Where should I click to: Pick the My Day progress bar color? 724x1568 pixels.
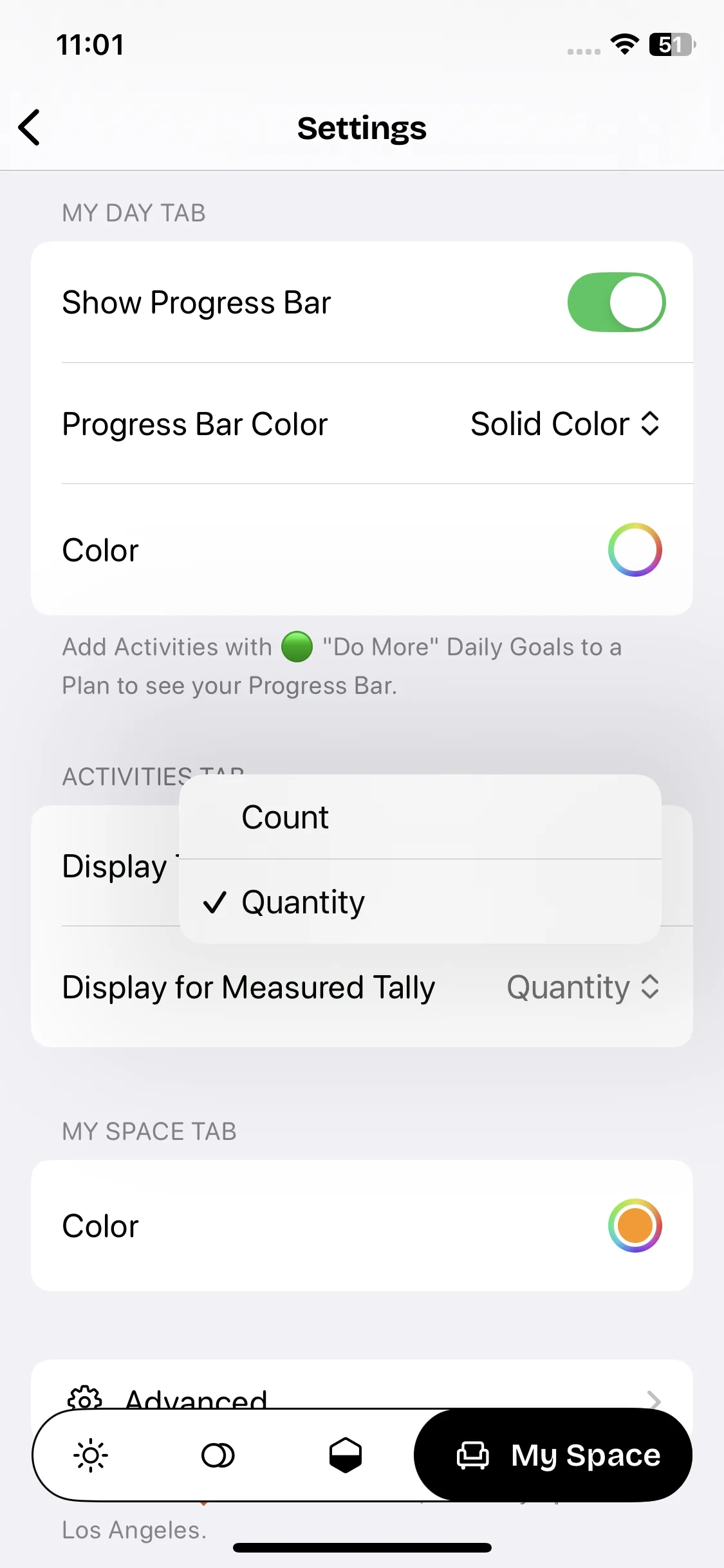635,550
